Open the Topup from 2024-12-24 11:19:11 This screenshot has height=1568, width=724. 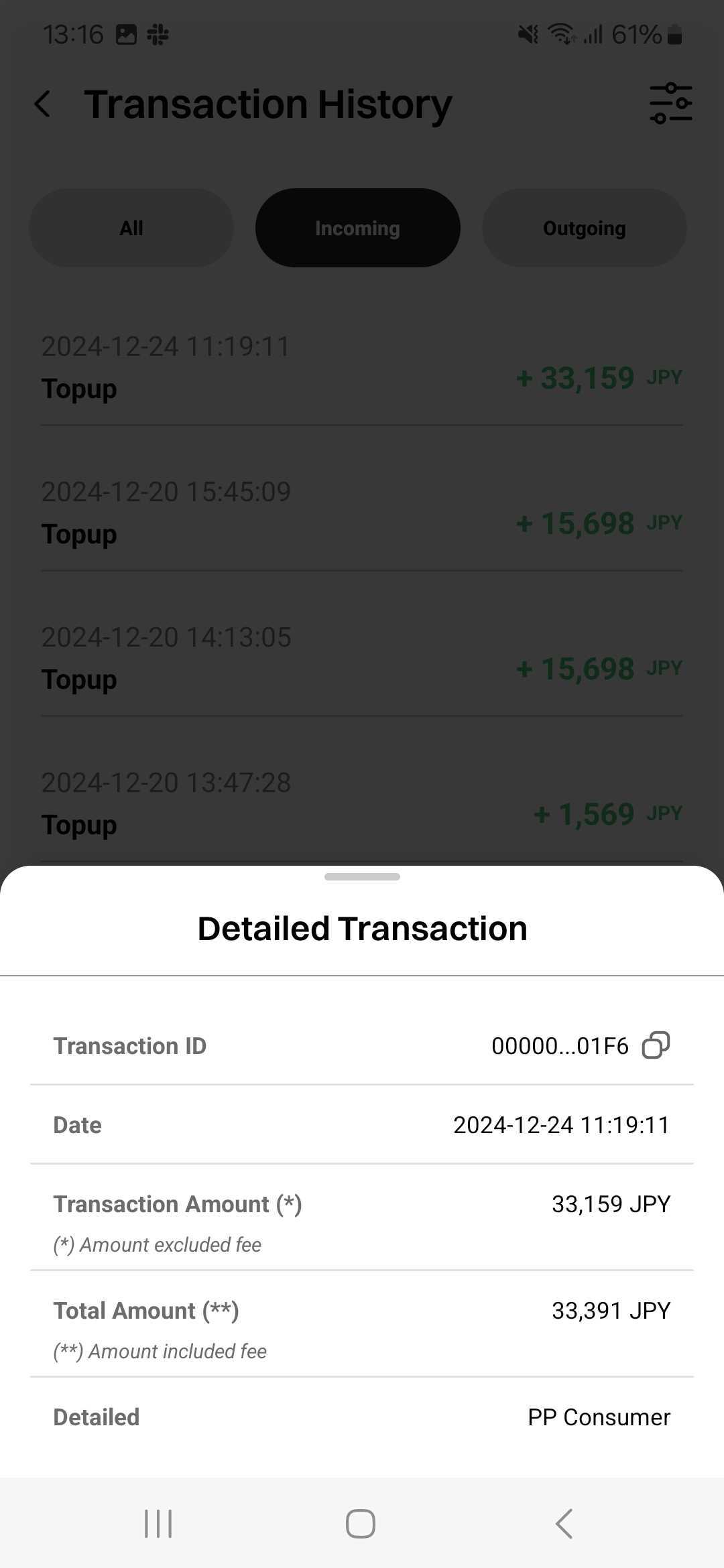pos(362,367)
